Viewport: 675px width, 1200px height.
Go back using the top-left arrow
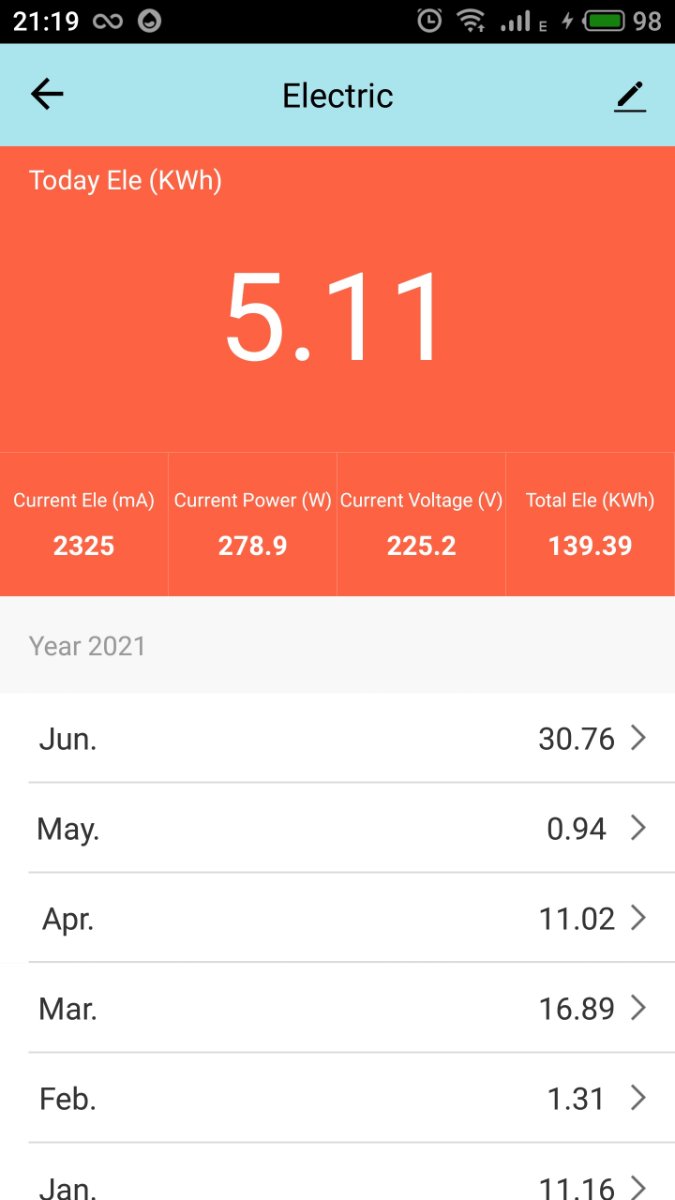(47, 95)
